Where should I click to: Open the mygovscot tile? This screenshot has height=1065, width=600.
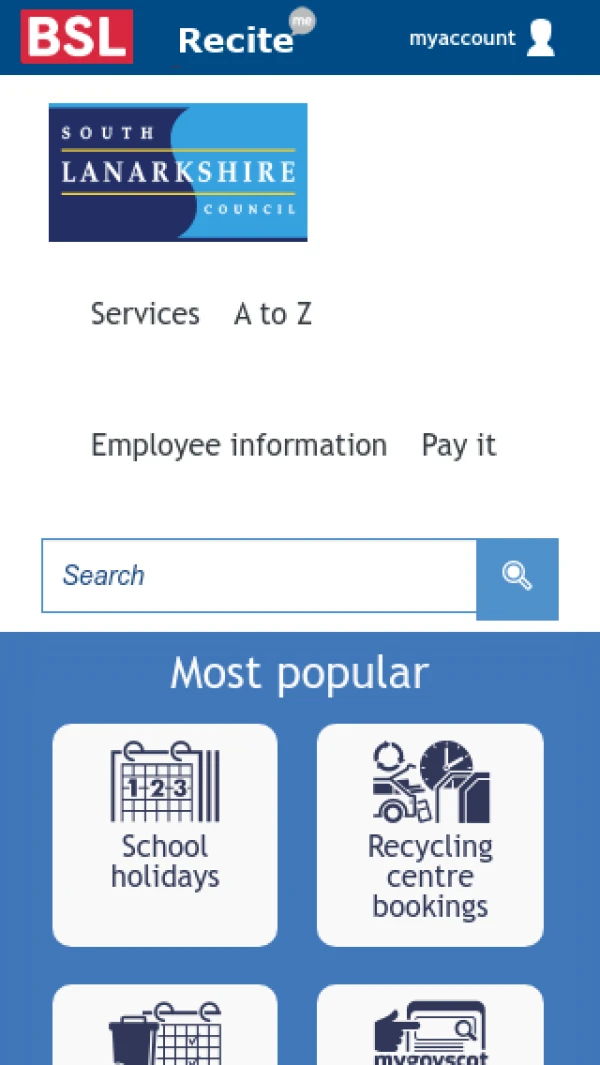coord(430,1028)
